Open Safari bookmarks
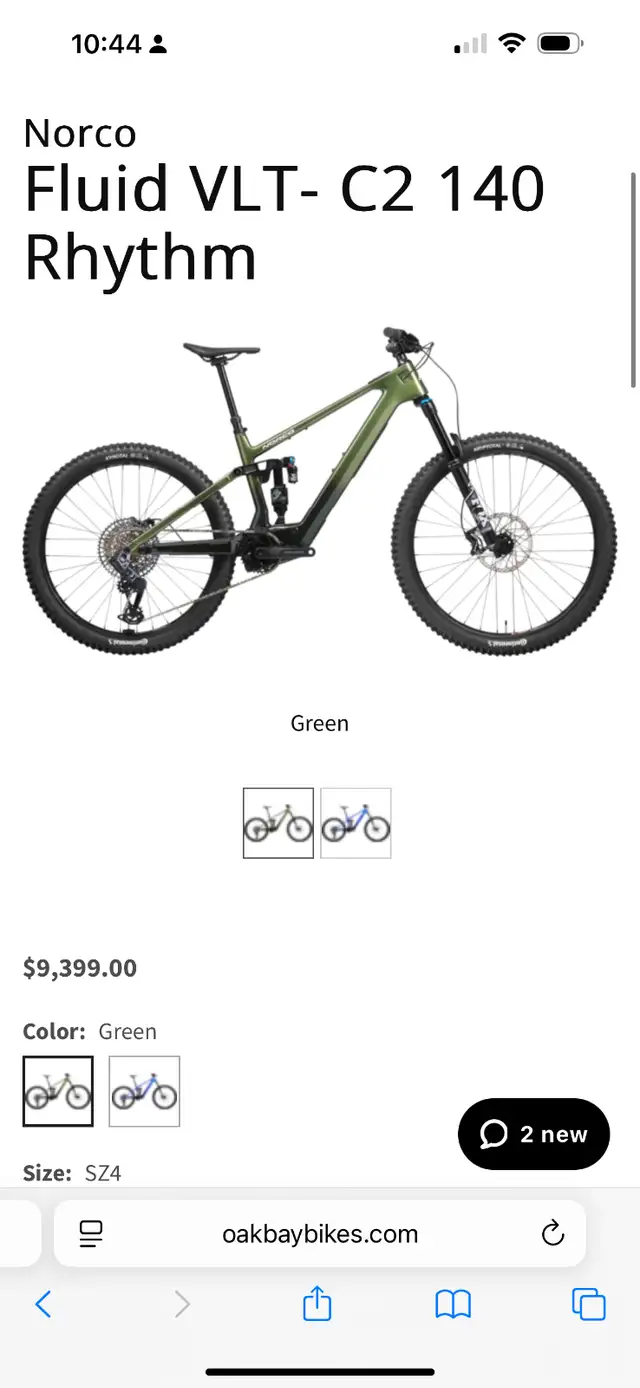Viewport: 640px width, 1388px height. [453, 1304]
